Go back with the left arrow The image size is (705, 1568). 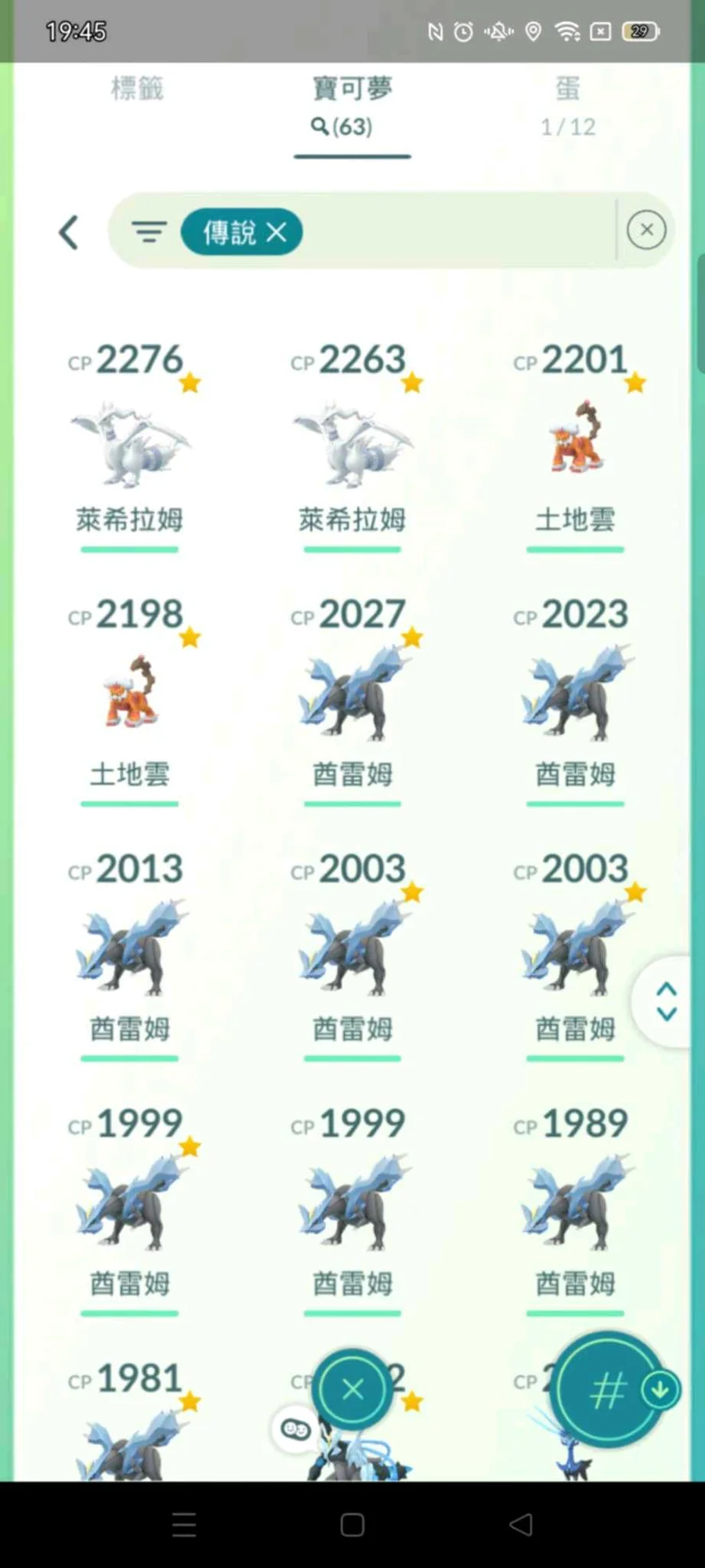pyautogui.click(x=69, y=233)
